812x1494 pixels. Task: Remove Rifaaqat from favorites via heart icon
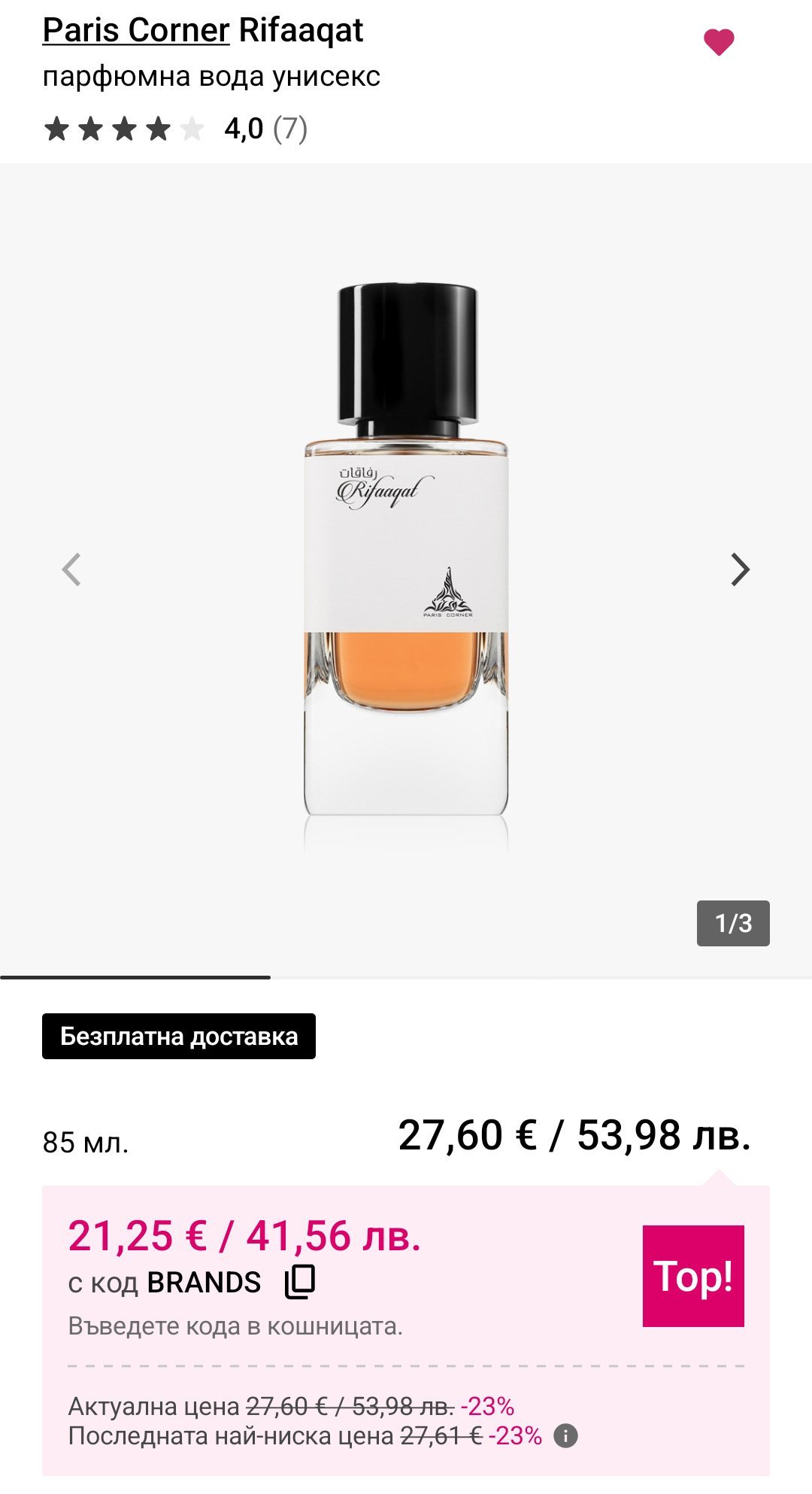[x=718, y=42]
